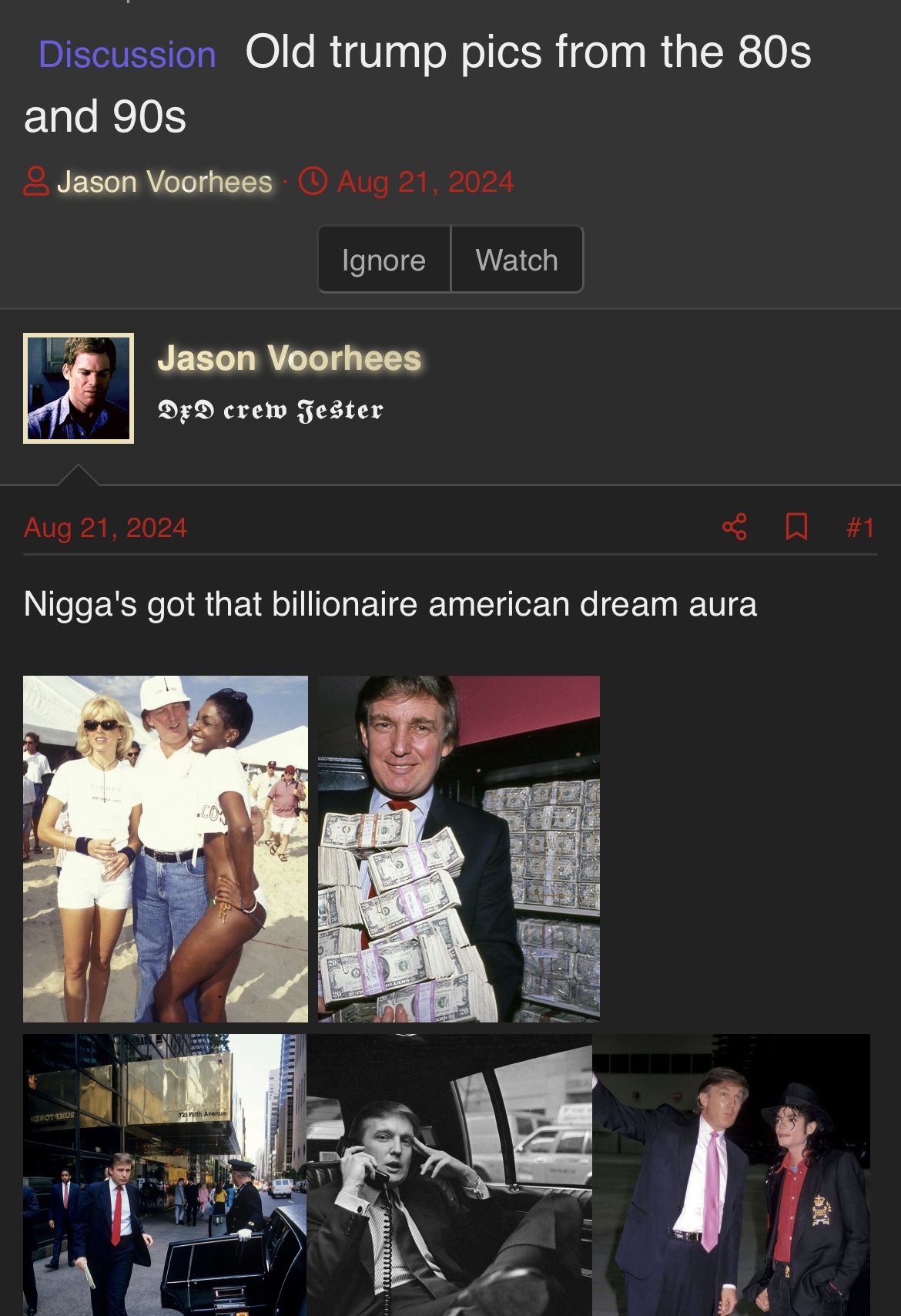901x1316 pixels.
Task: Enlarge the black-and-white car phone photo
Action: pos(449,1174)
